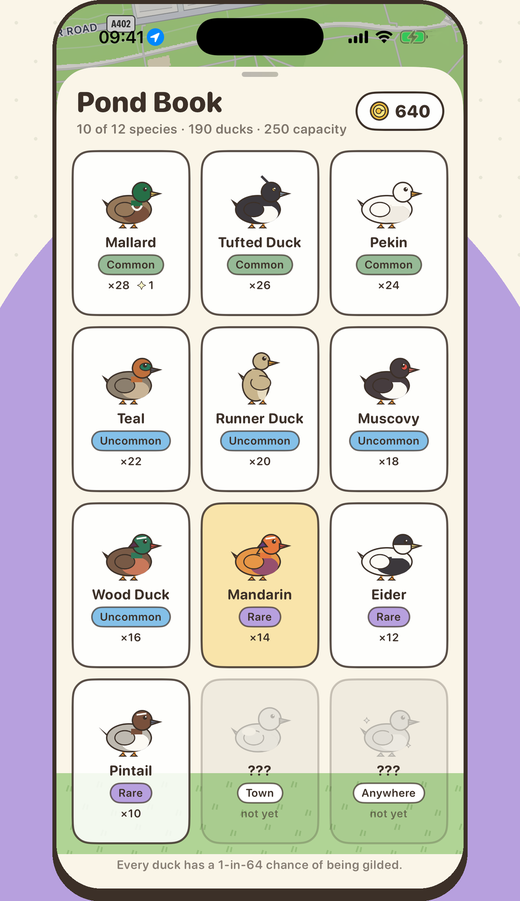520x901 pixels.
Task: View the Eider duck card
Action: coord(389,585)
